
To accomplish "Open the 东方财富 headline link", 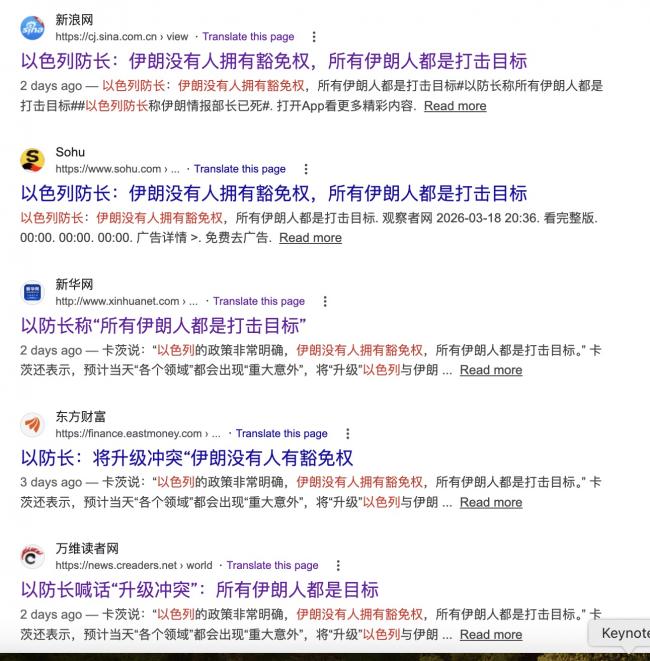I will [187, 458].
